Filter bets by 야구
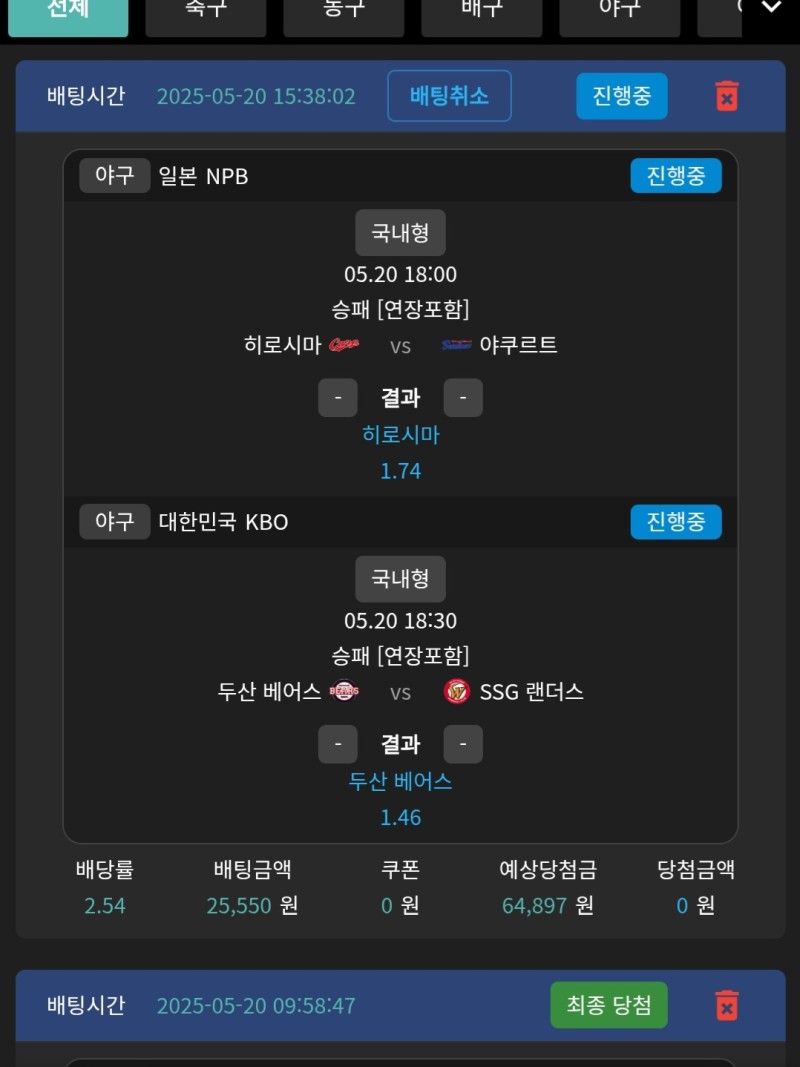The height and width of the screenshot is (1067, 800). point(619,14)
